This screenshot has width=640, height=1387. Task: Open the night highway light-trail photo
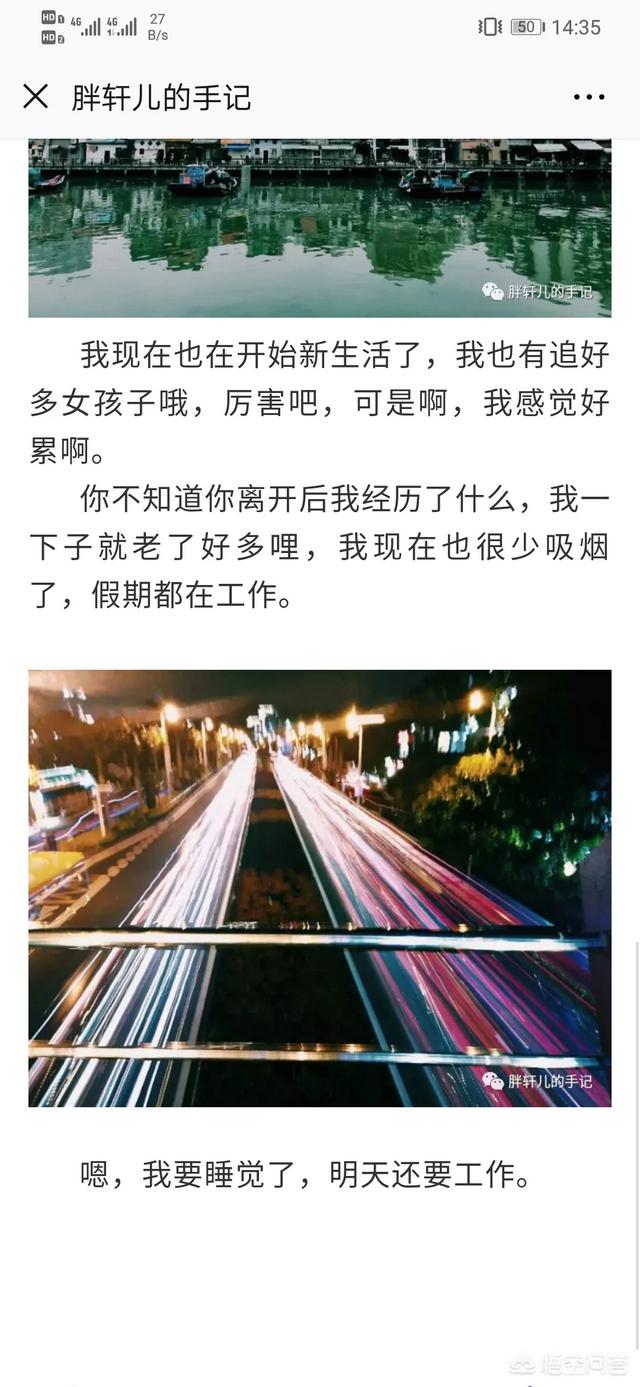click(x=319, y=888)
